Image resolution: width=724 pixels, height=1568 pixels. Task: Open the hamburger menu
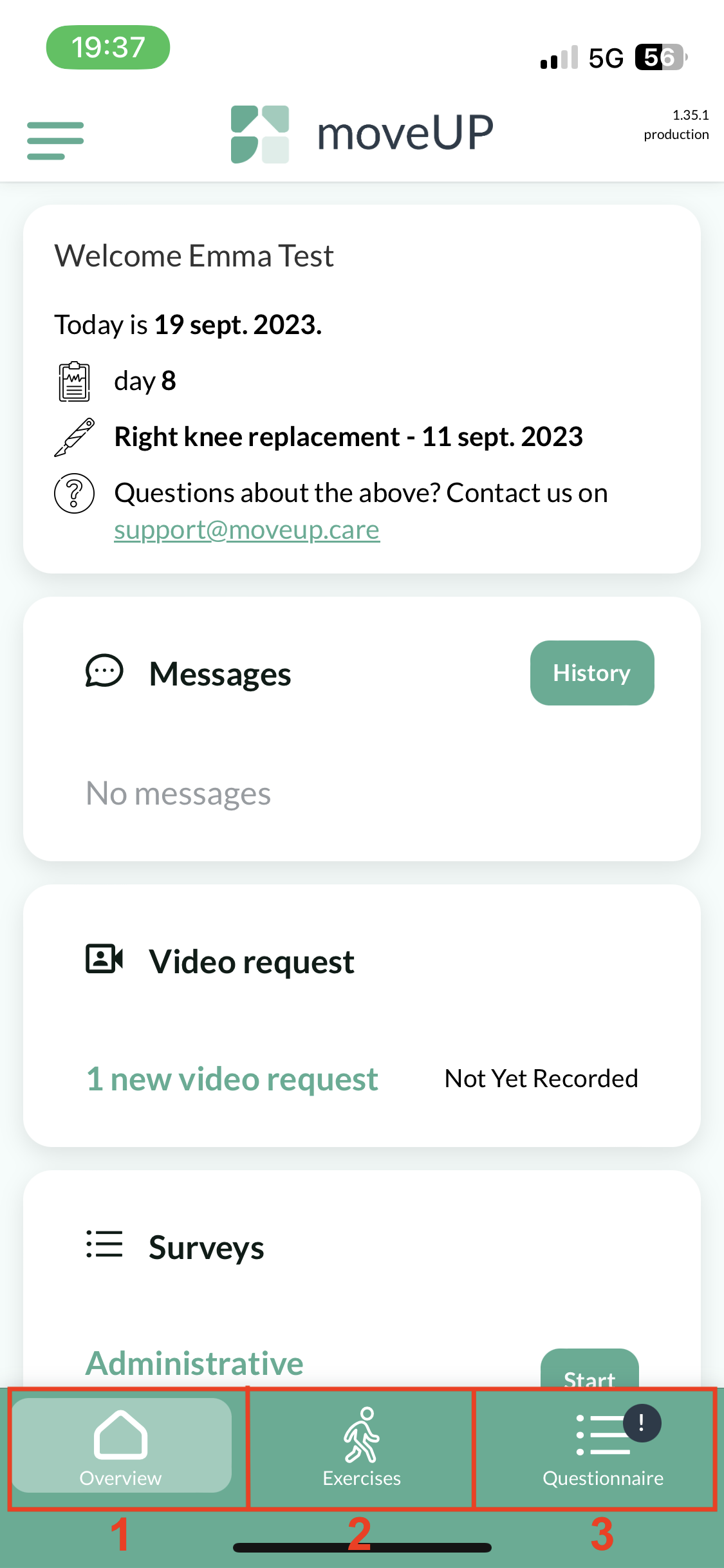pos(55,140)
